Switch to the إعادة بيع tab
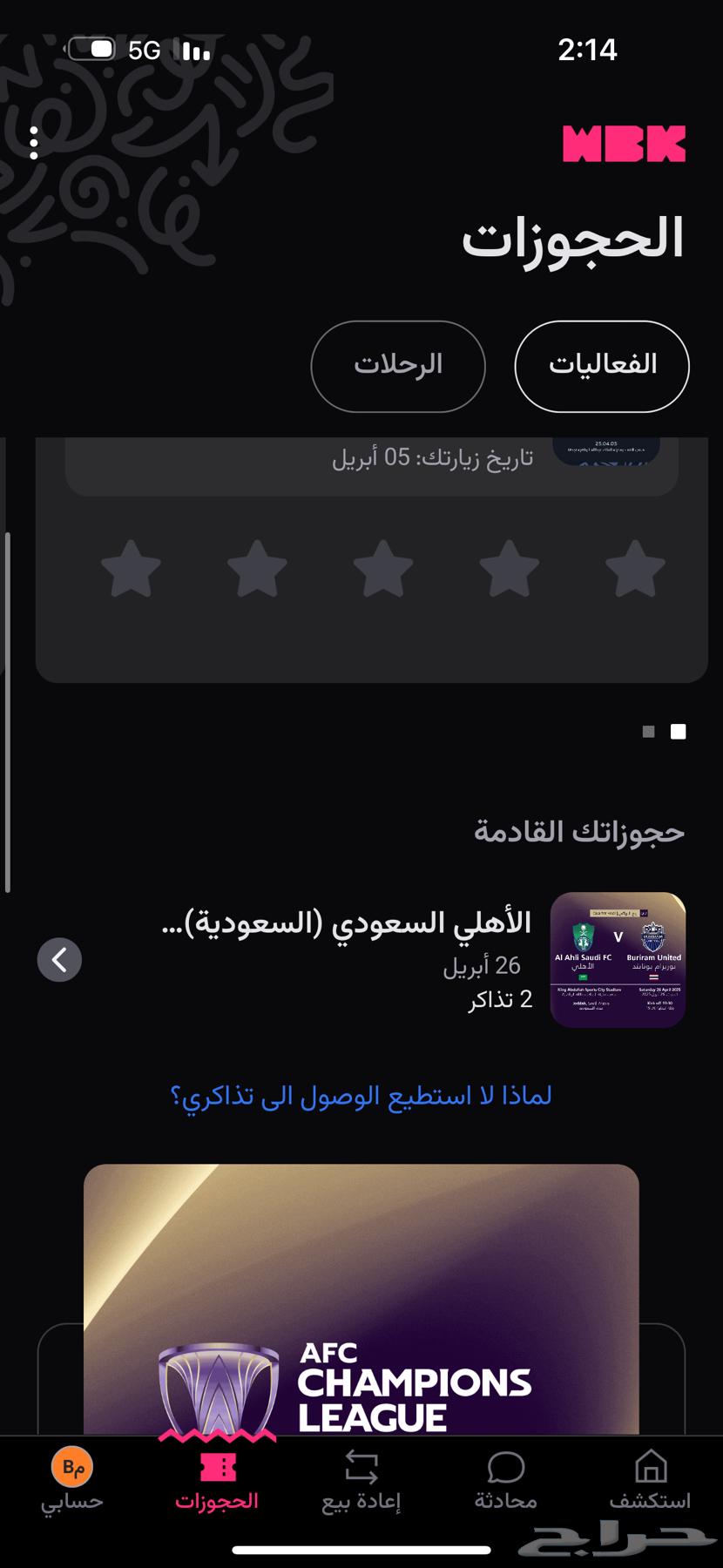Viewport: 723px width, 1568px height. pos(361,1480)
